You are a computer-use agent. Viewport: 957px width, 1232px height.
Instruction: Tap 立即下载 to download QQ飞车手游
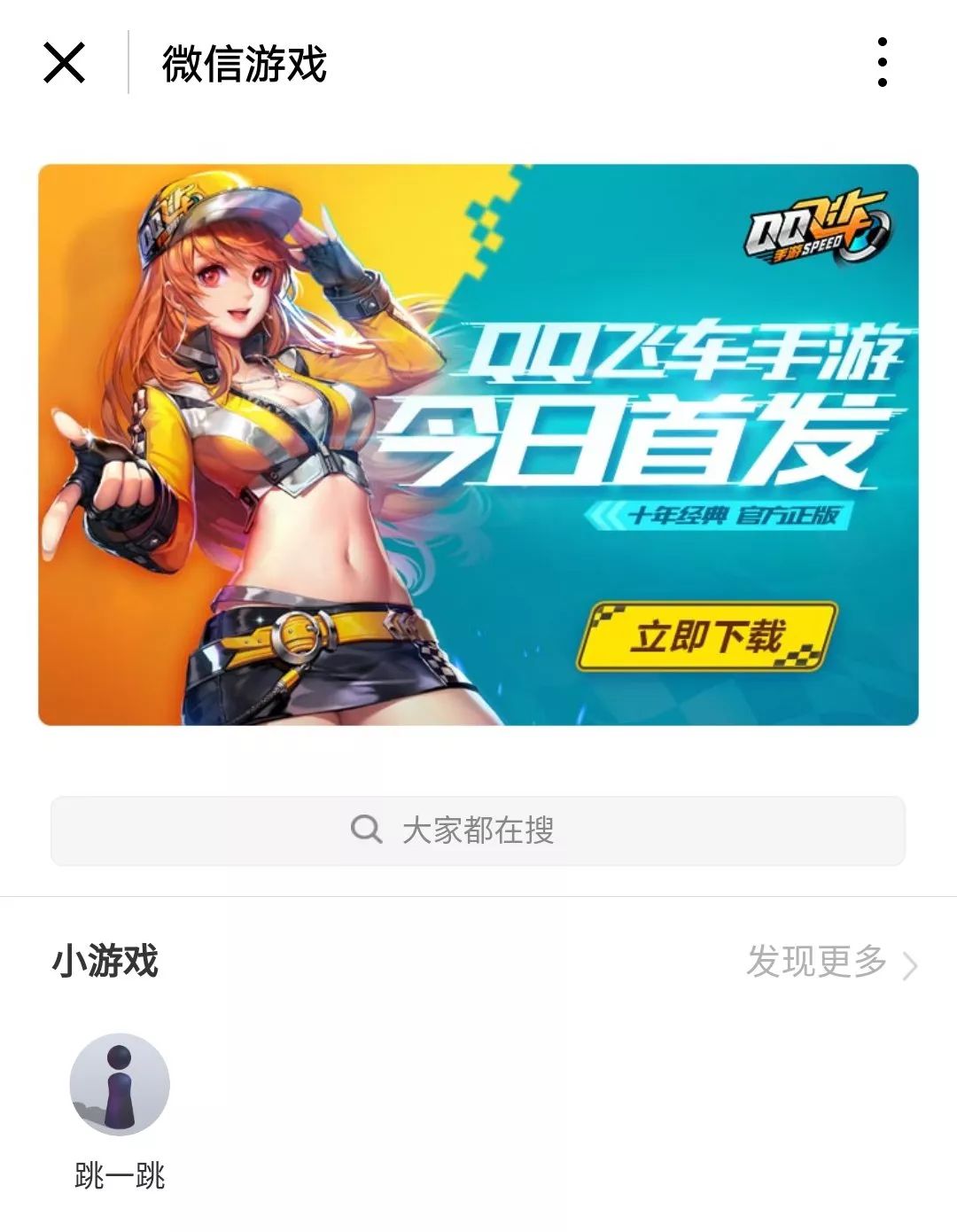click(x=711, y=634)
